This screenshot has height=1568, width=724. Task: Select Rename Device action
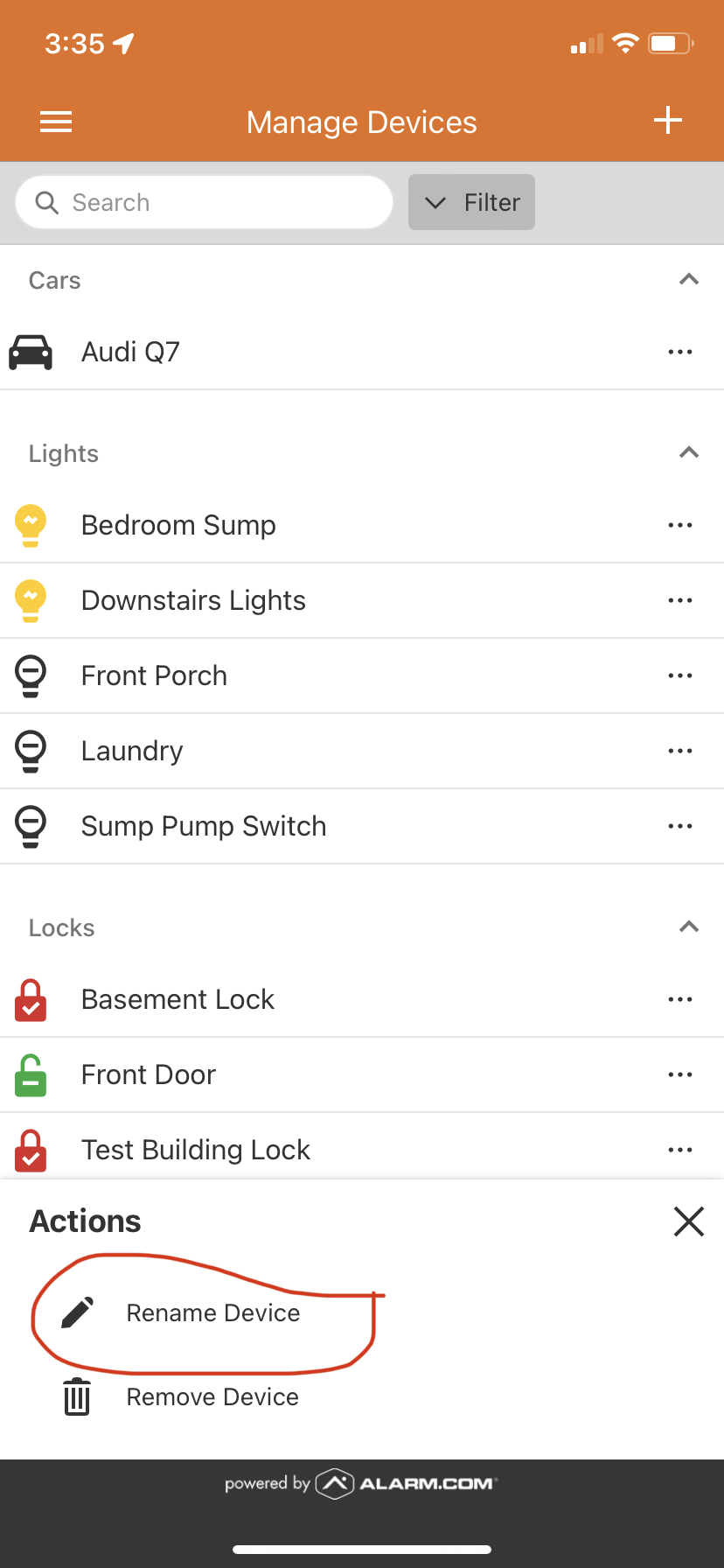click(212, 1312)
